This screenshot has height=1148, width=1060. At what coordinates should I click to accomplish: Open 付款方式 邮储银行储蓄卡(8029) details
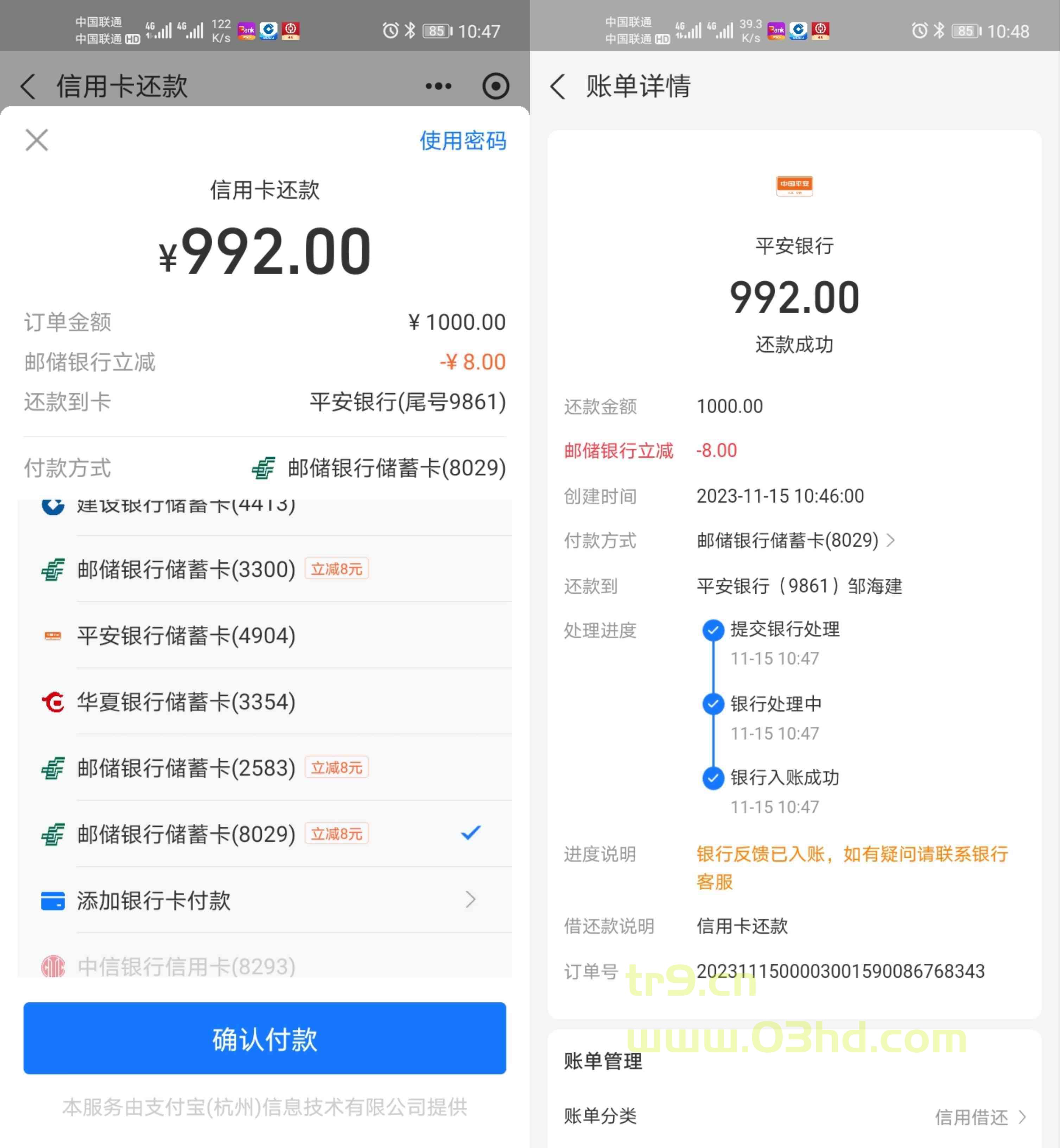coord(795,540)
